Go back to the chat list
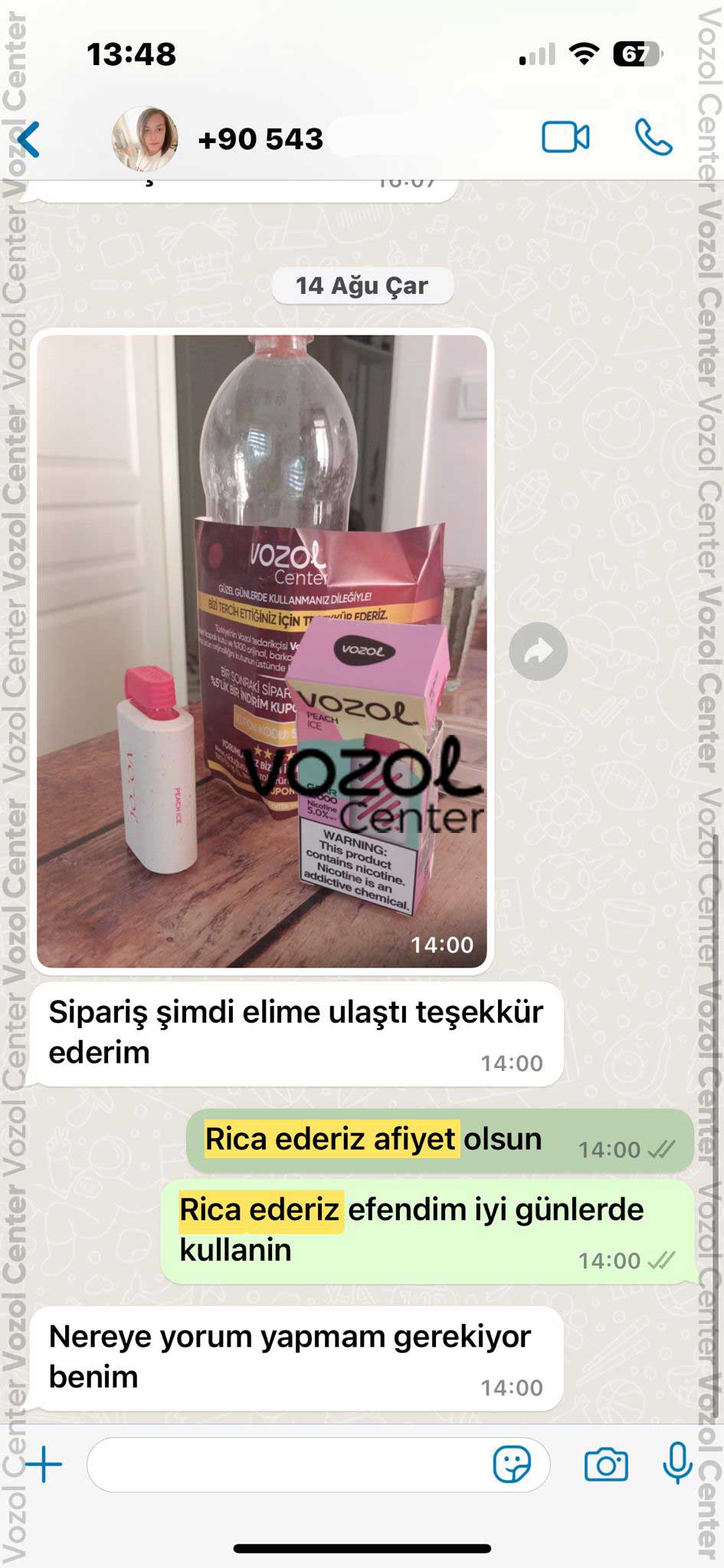This screenshot has width=724, height=1568. click(x=28, y=139)
